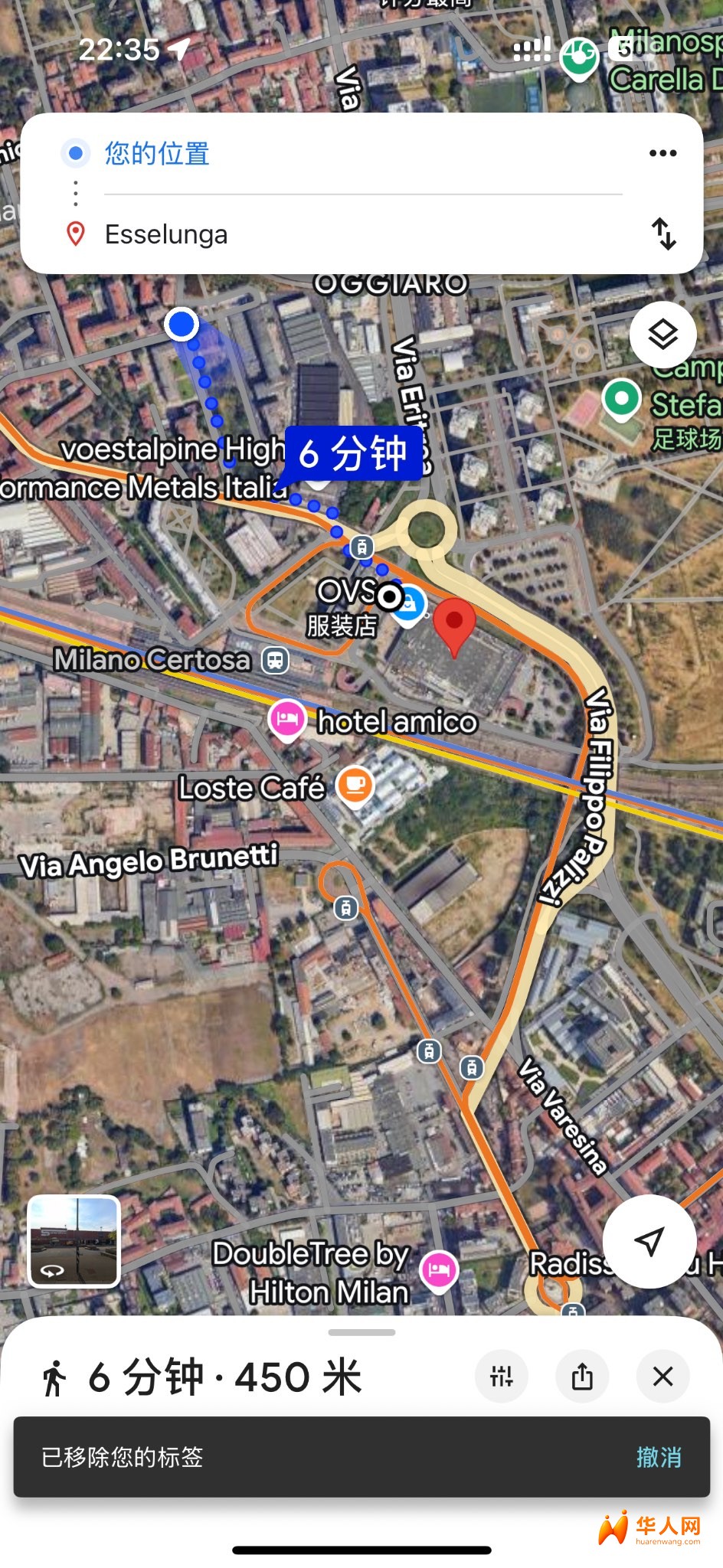This screenshot has height=1568, width=723.
Task: Recenter map on my location
Action: point(649,1241)
